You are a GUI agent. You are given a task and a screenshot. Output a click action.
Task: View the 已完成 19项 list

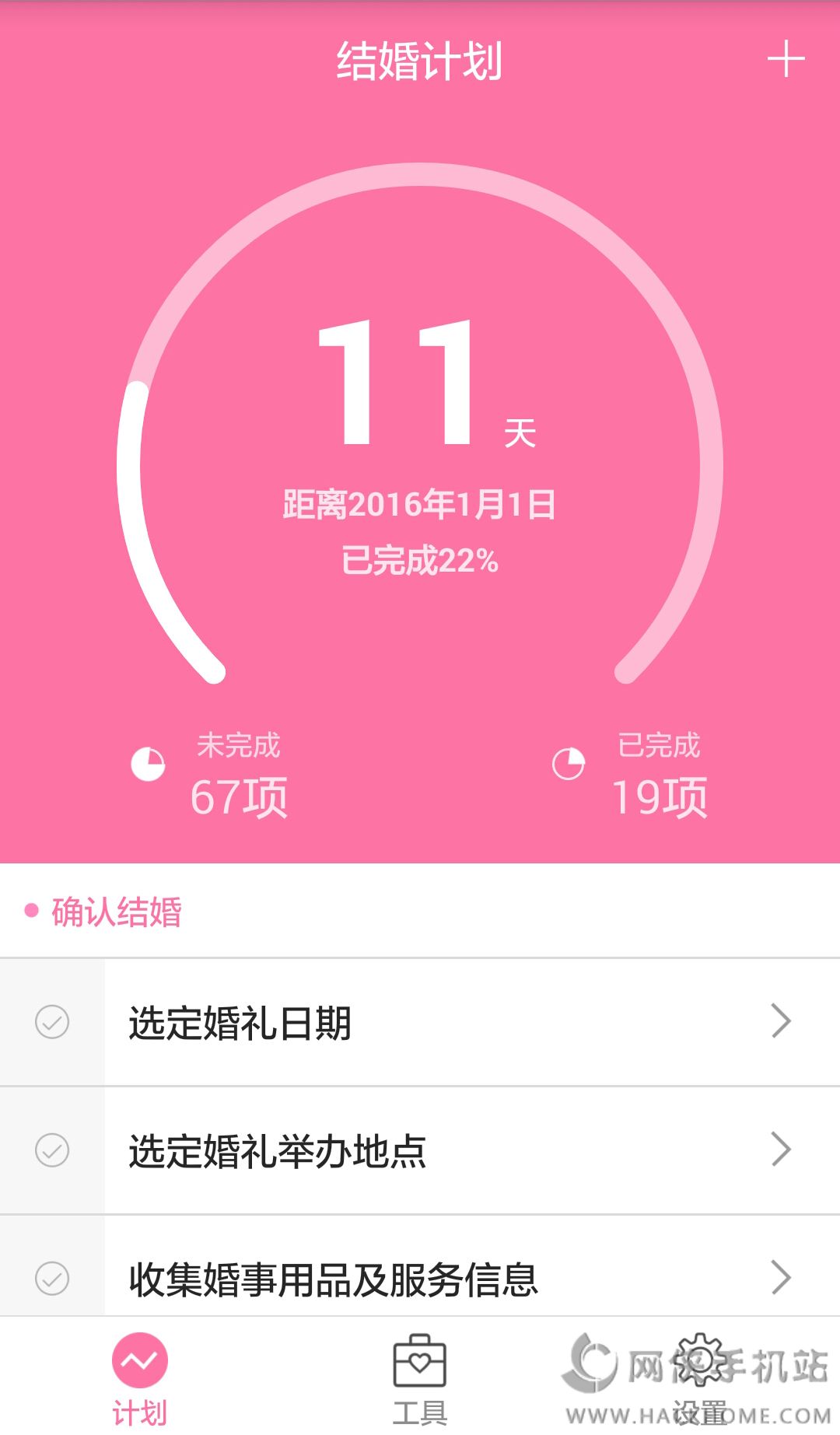click(x=632, y=776)
